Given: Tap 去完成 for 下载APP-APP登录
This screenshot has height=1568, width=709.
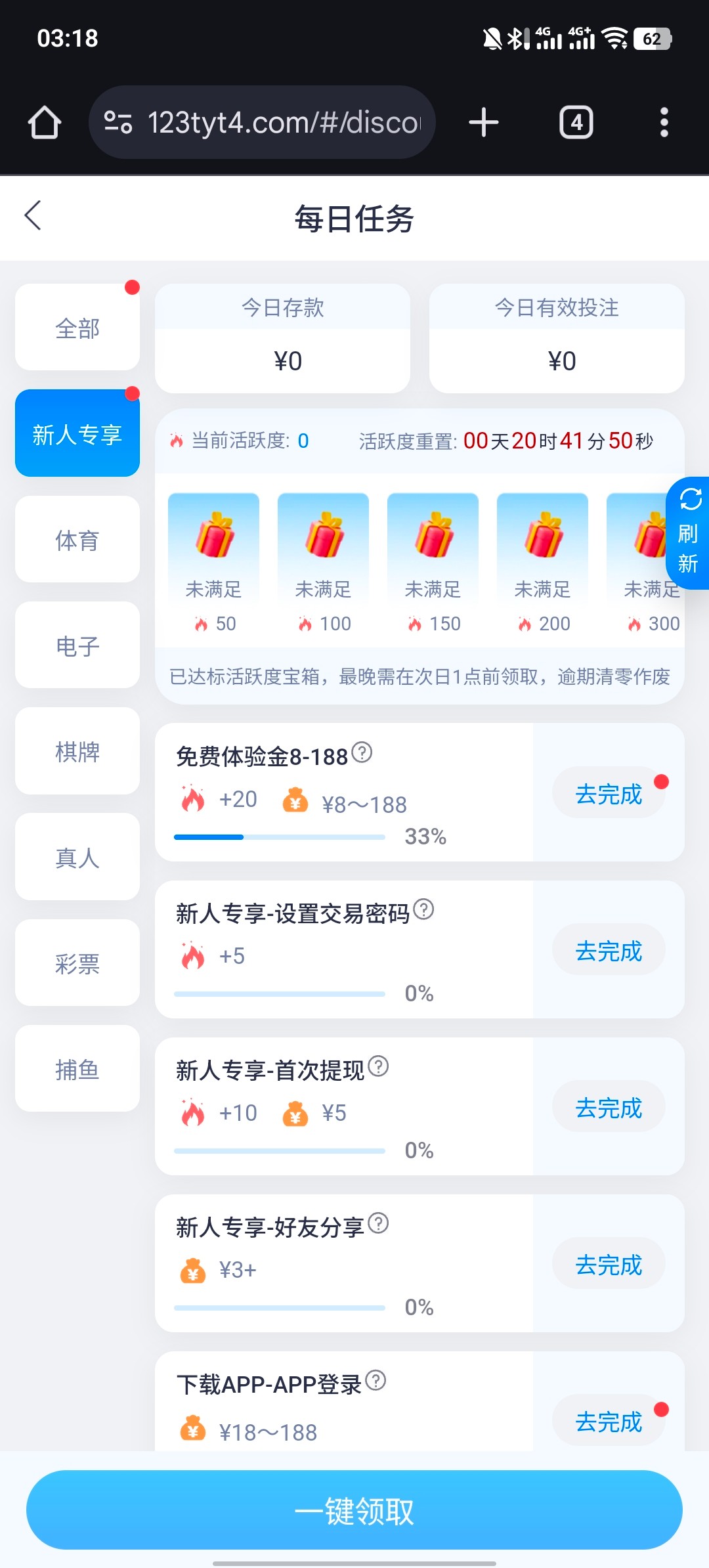Looking at the screenshot, I should coord(608,1421).
